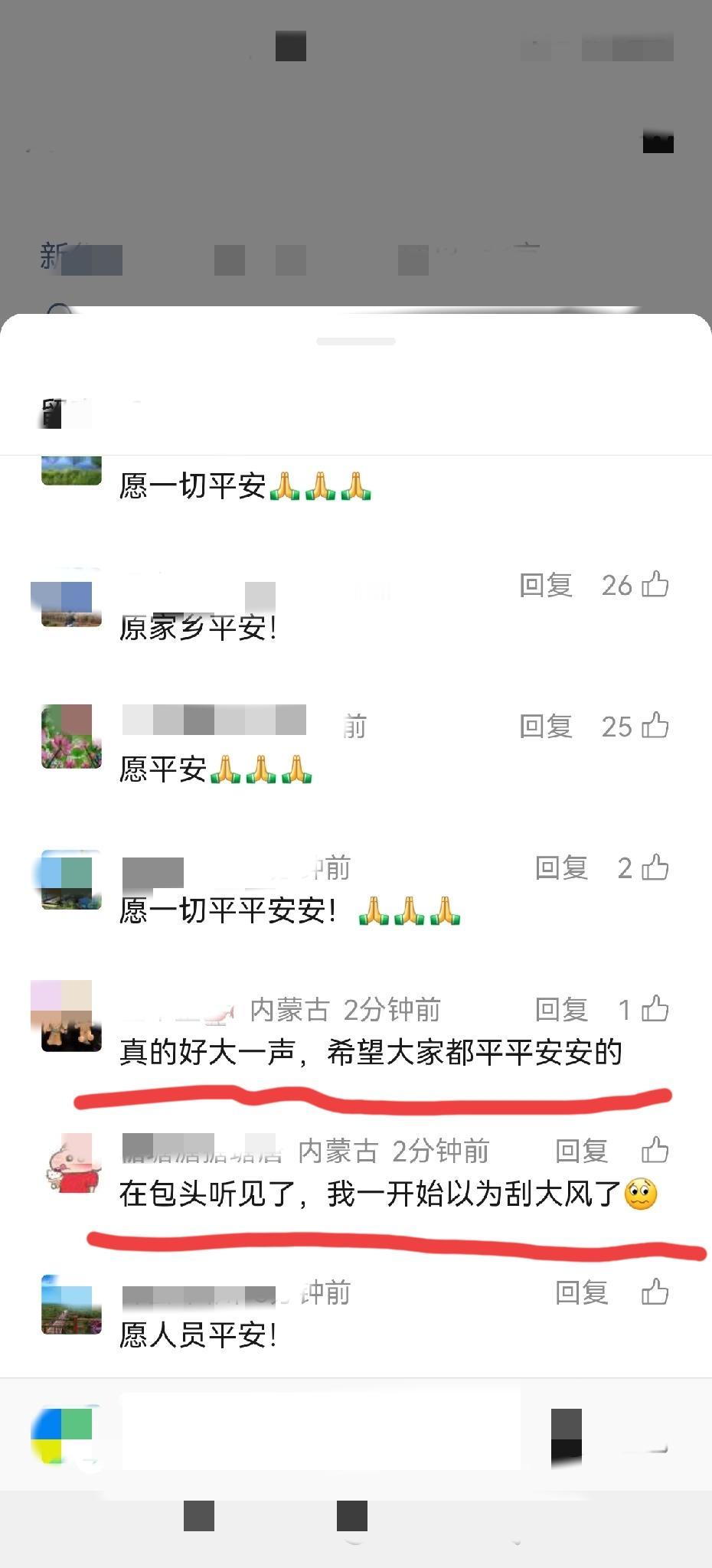Tap the thumbs-up with 2 likes
Viewport: 712px width, 1568px height.
click(658, 867)
